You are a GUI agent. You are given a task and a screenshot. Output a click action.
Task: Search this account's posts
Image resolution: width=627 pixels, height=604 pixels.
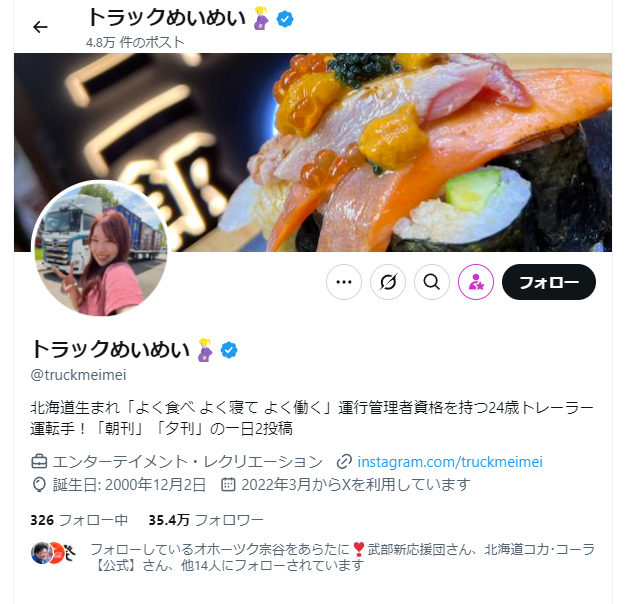pos(432,282)
